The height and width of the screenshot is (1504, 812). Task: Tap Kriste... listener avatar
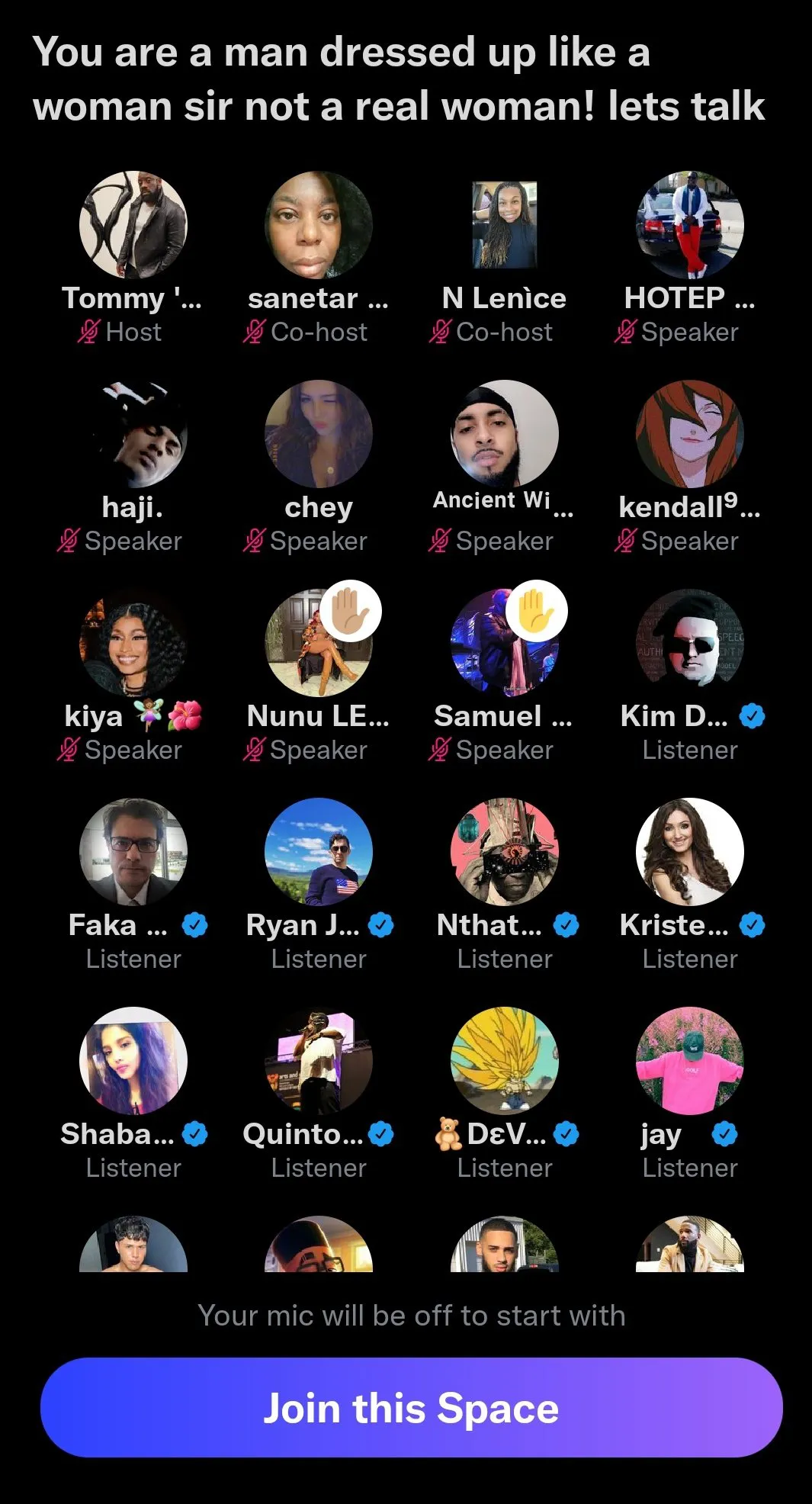click(x=690, y=851)
